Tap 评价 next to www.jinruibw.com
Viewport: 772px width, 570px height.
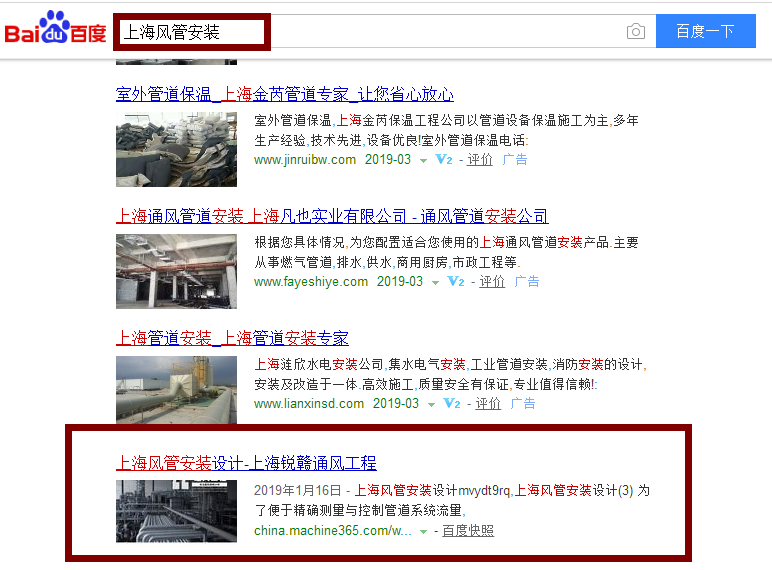tap(480, 160)
